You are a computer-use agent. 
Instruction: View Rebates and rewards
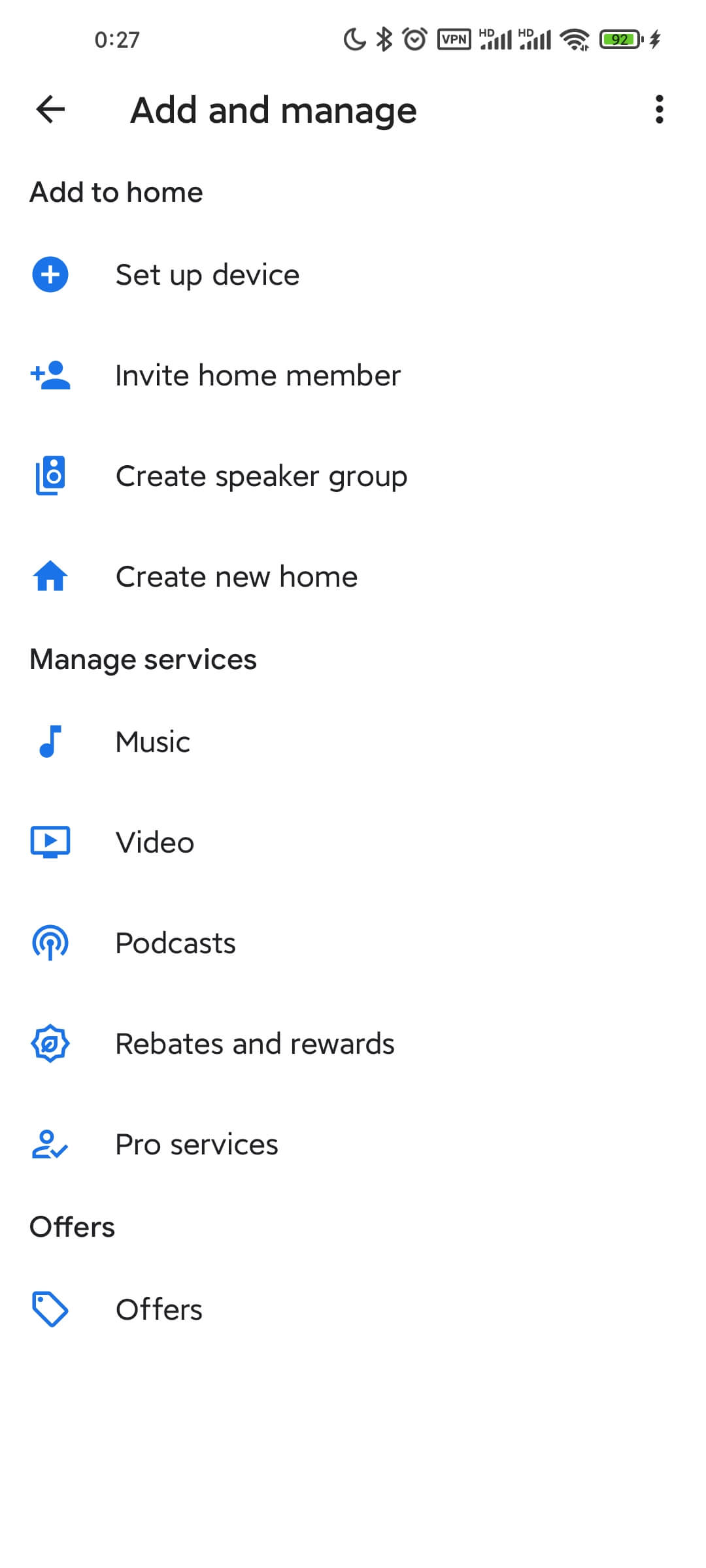click(254, 1043)
